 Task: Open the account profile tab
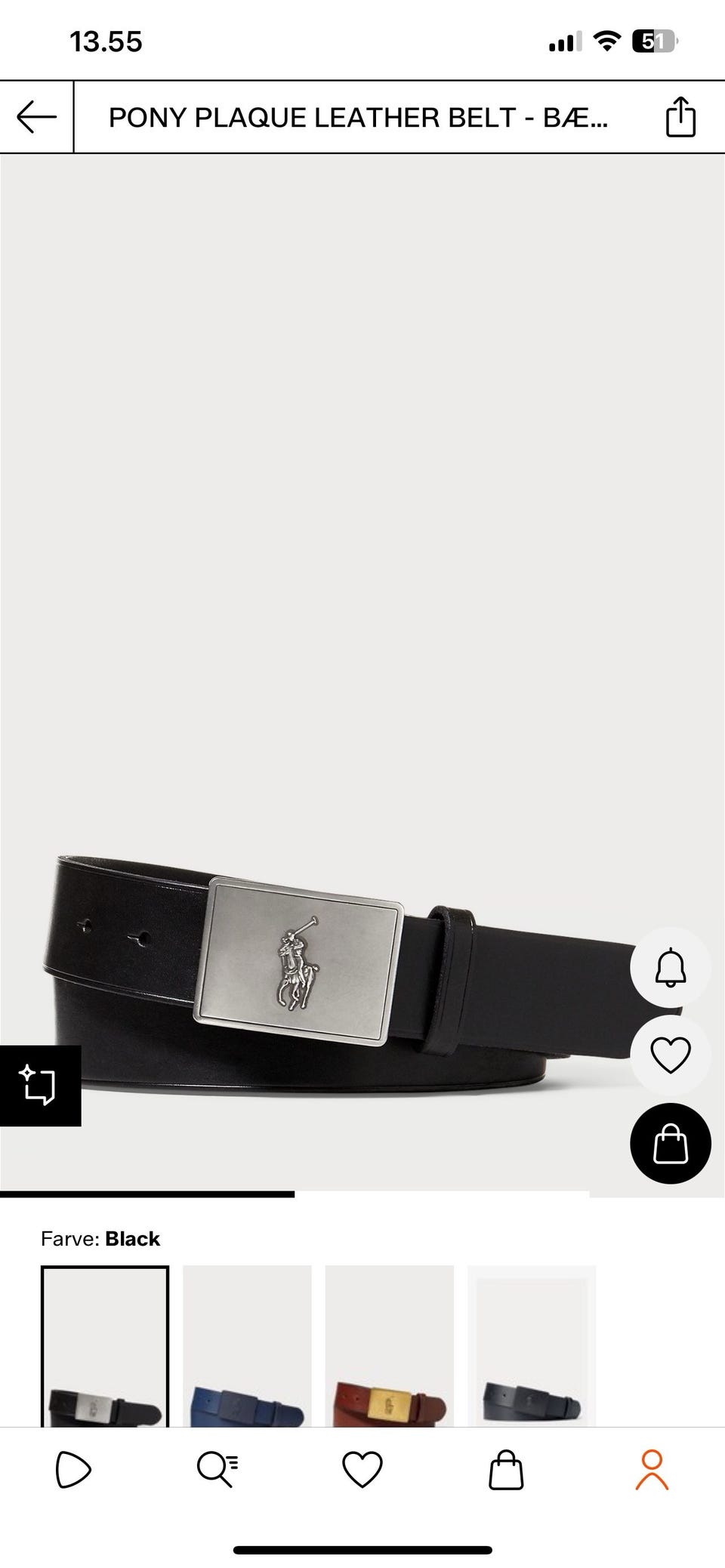(652, 1469)
